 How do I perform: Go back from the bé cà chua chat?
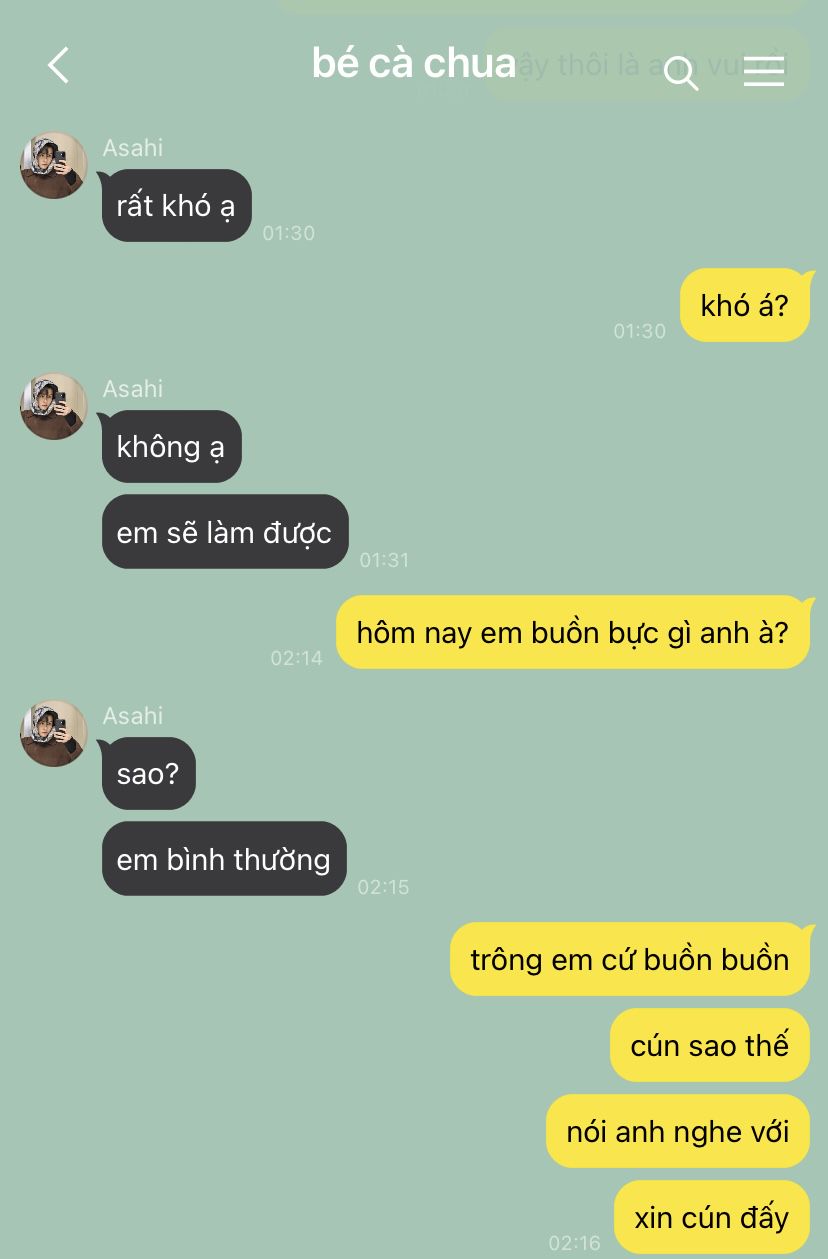(58, 66)
